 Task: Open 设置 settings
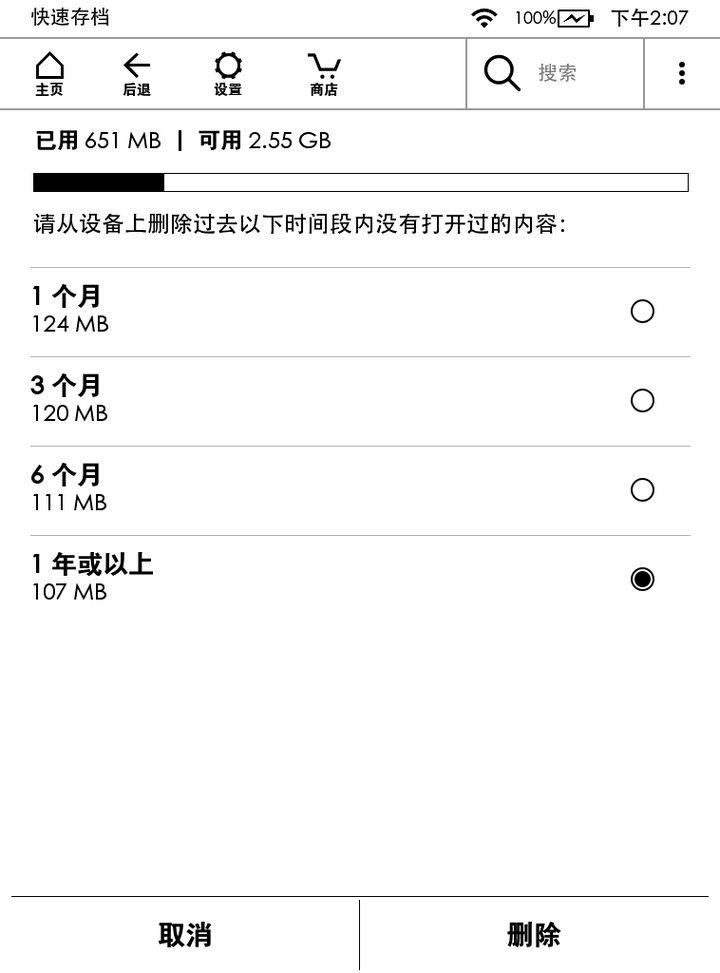pyautogui.click(x=228, y=74)
